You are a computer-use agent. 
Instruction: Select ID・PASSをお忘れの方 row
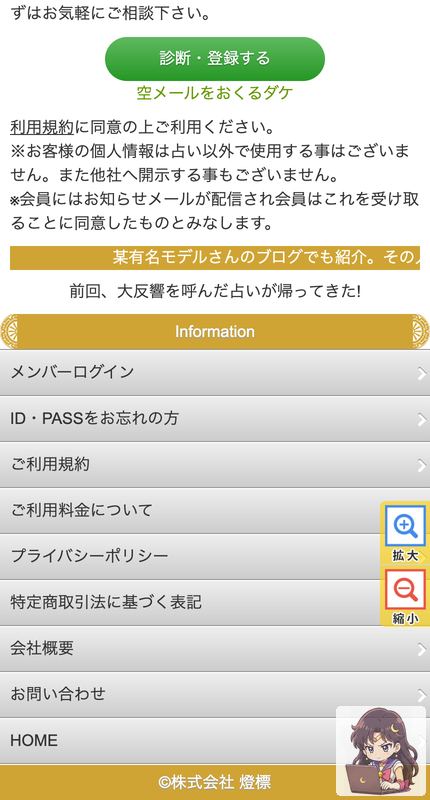pos(215,419)
